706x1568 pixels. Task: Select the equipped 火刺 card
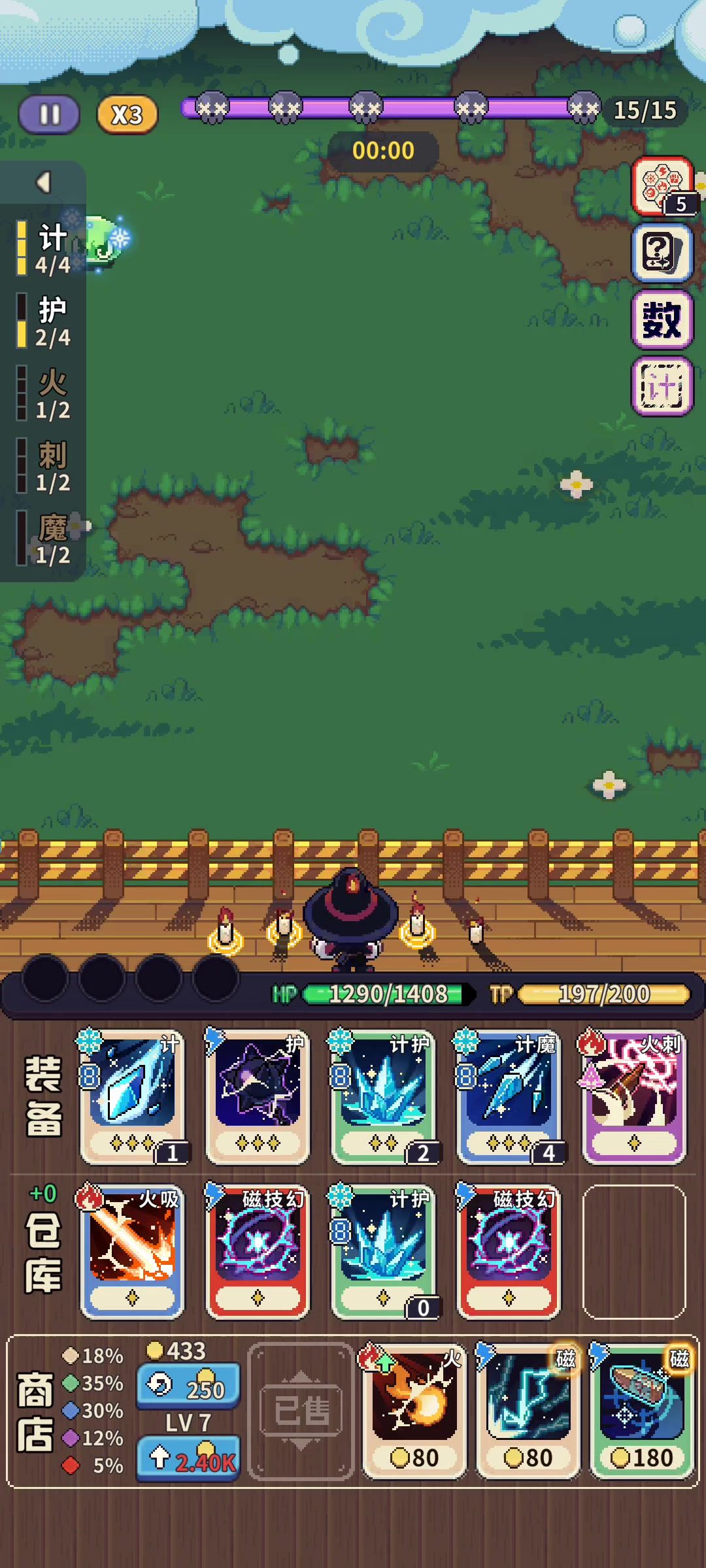(x=634, y=1096)
